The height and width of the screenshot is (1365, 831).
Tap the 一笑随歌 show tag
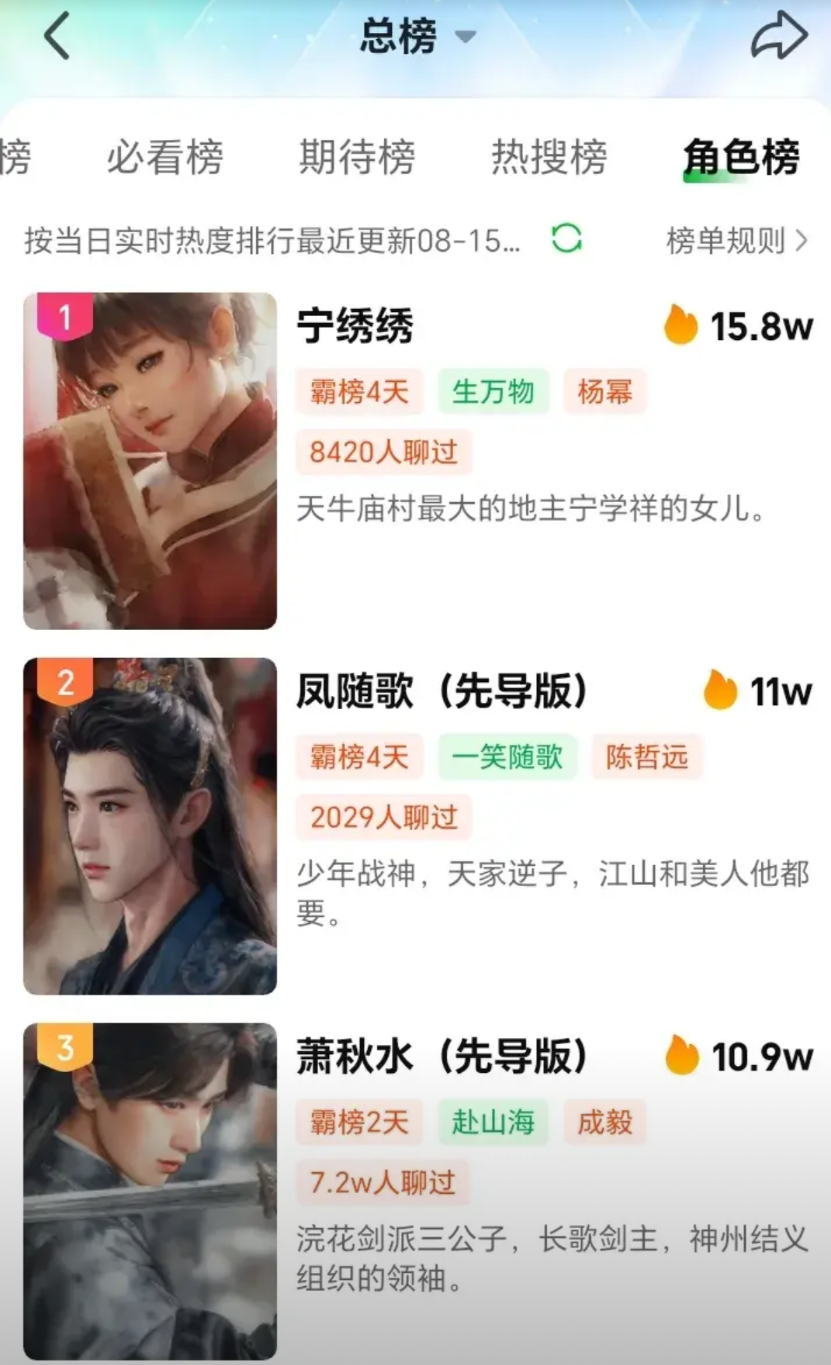pos(508,757)
